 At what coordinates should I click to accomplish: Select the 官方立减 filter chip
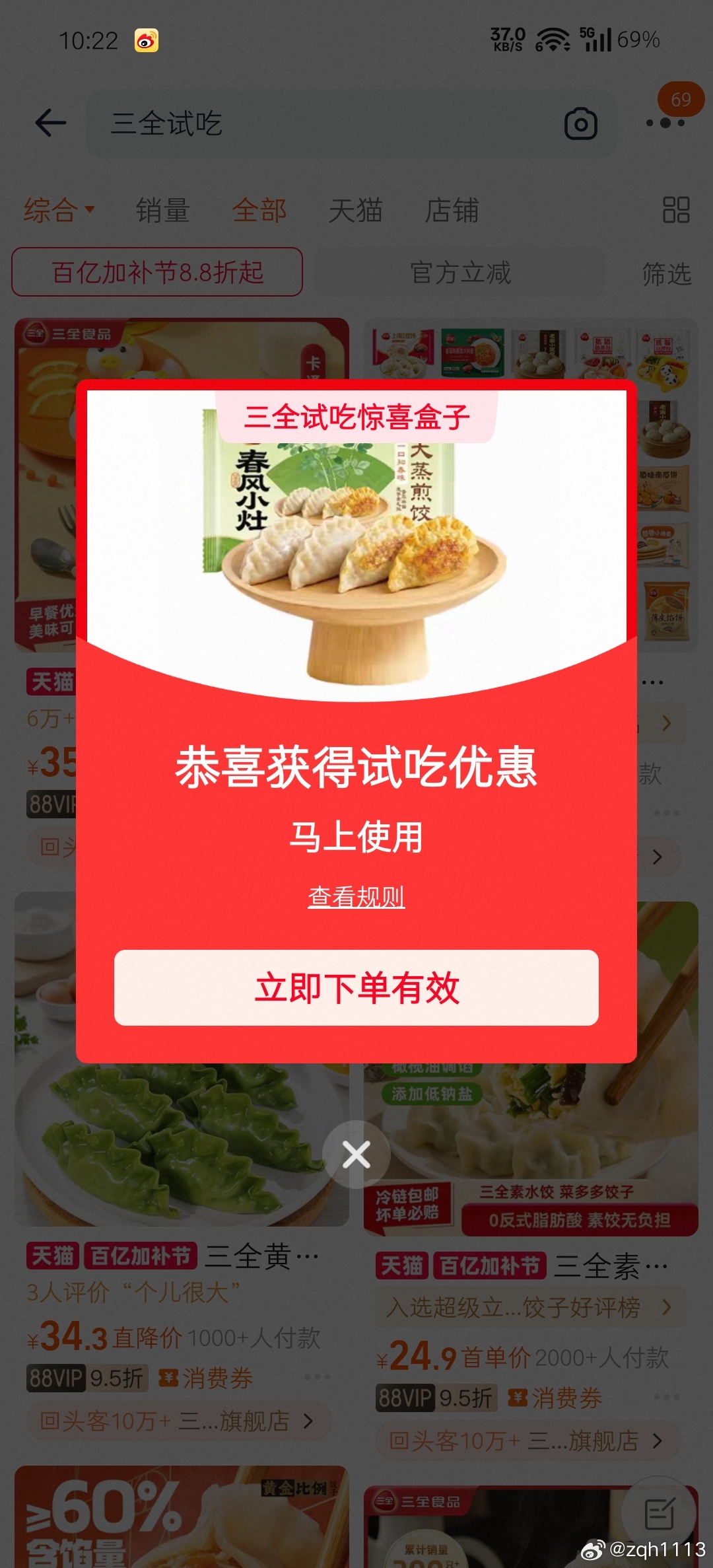point(460,272)
